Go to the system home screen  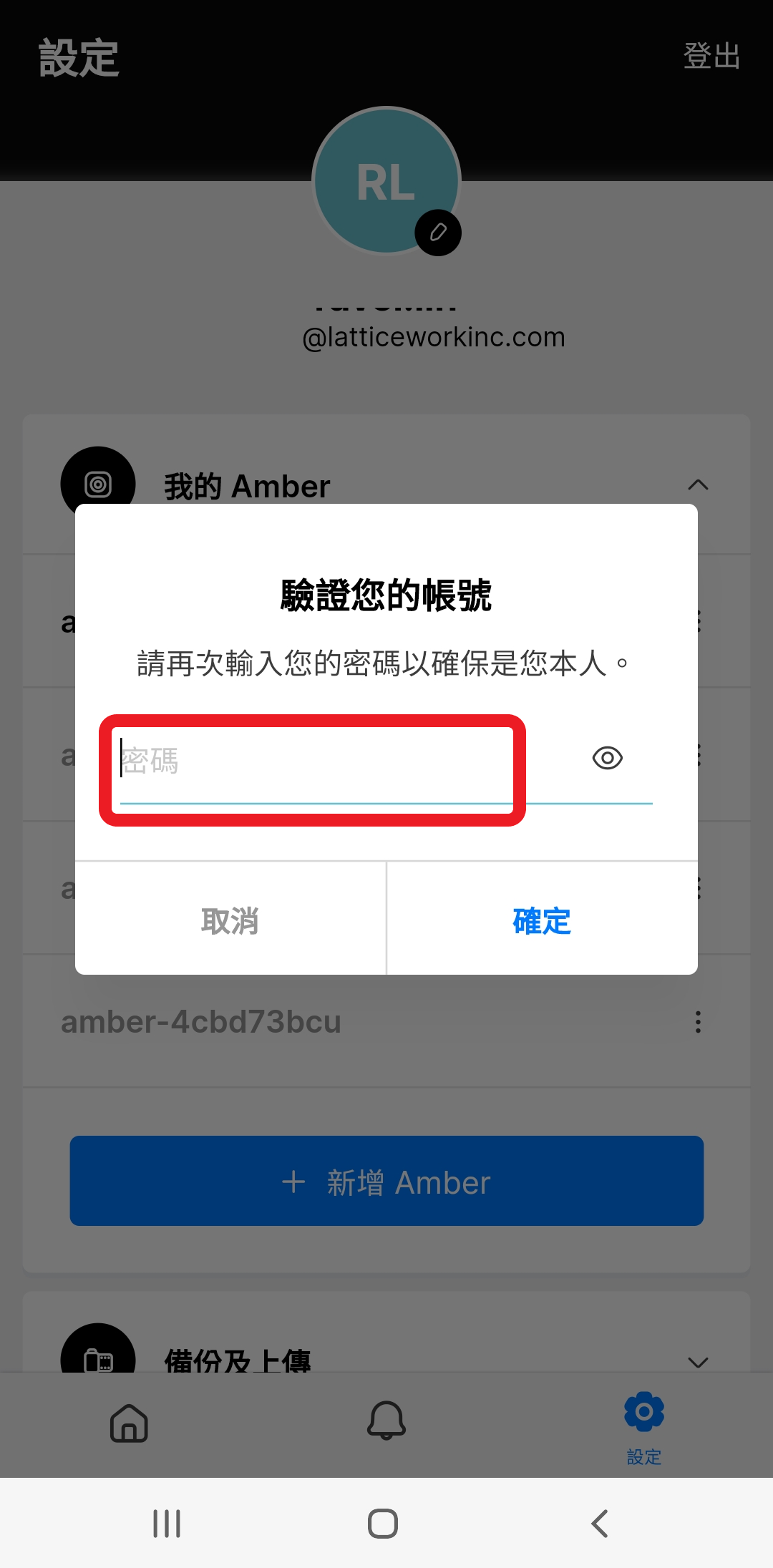[383, 1524]
